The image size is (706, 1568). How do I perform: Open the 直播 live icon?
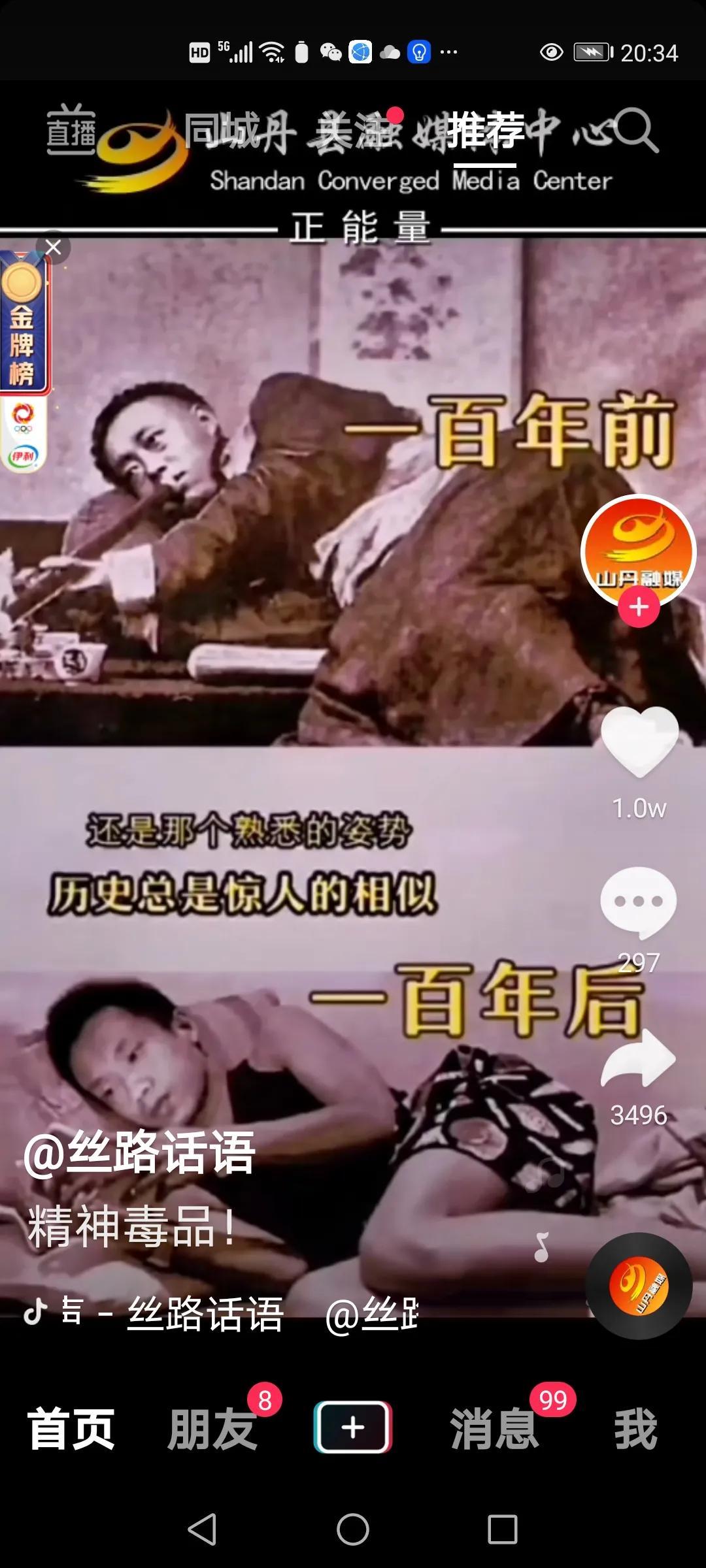71,131
